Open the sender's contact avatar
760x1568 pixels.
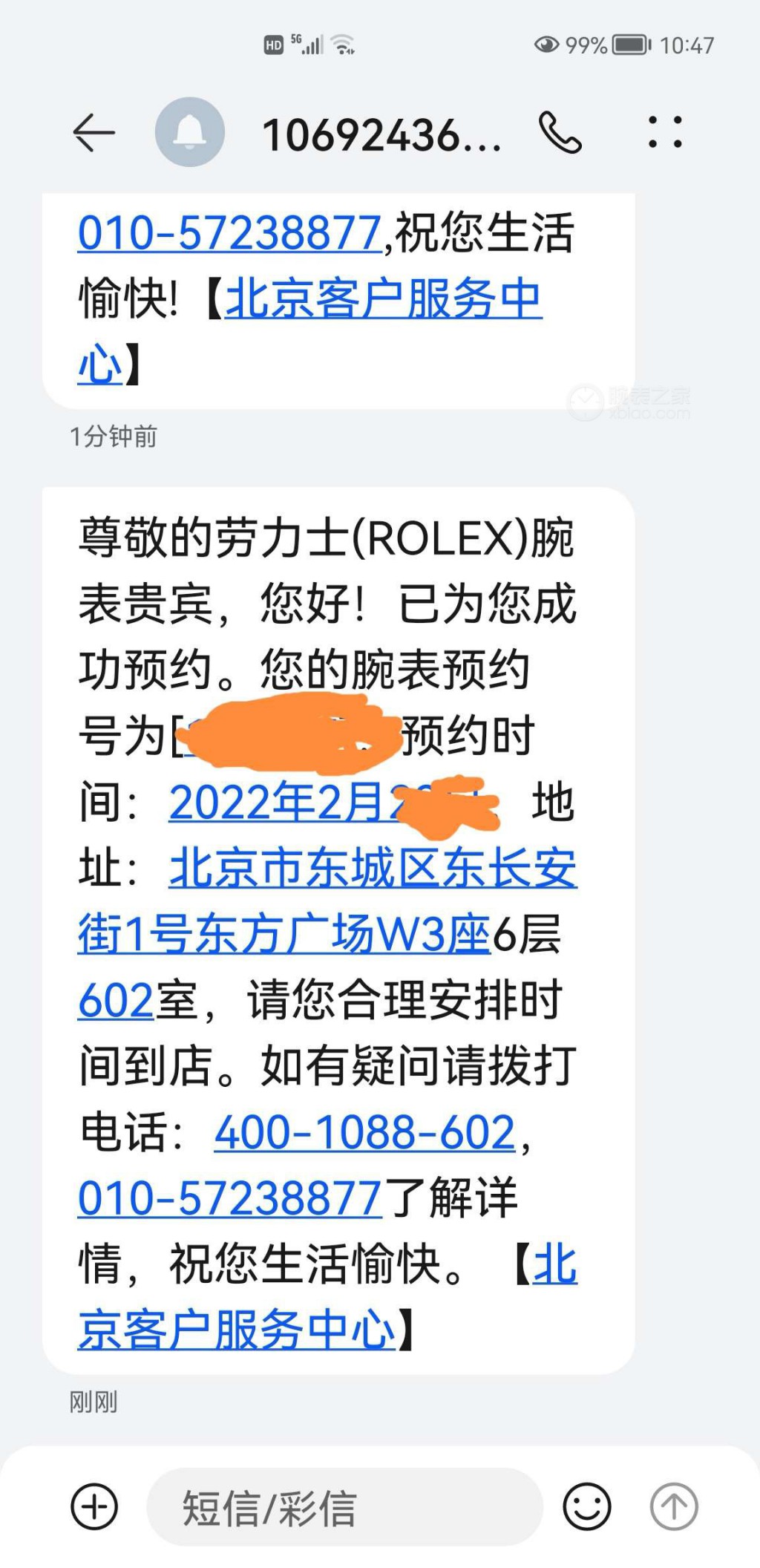point(189,132)
